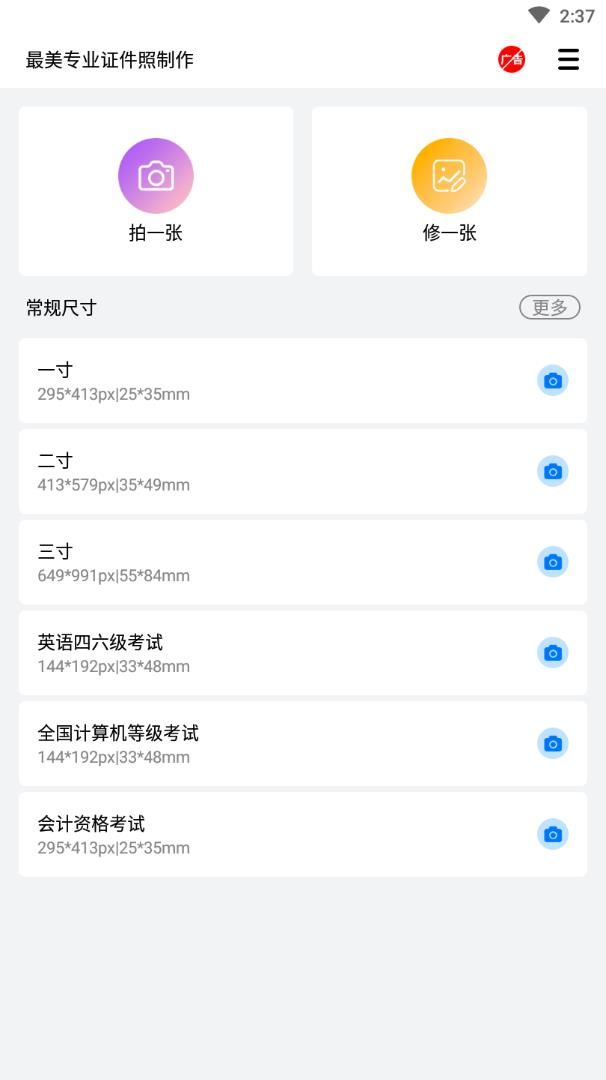Open the 修一张 photo edit card
Screen dimensions: 606x1080
point(450,191)
